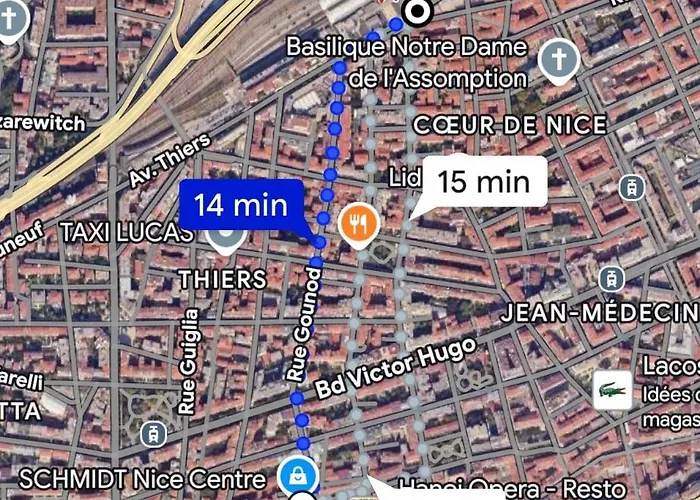Tap the Jean-Médecin tram stop icon
This screenshot has height=500, width=700.
click(x=611, y=278)
